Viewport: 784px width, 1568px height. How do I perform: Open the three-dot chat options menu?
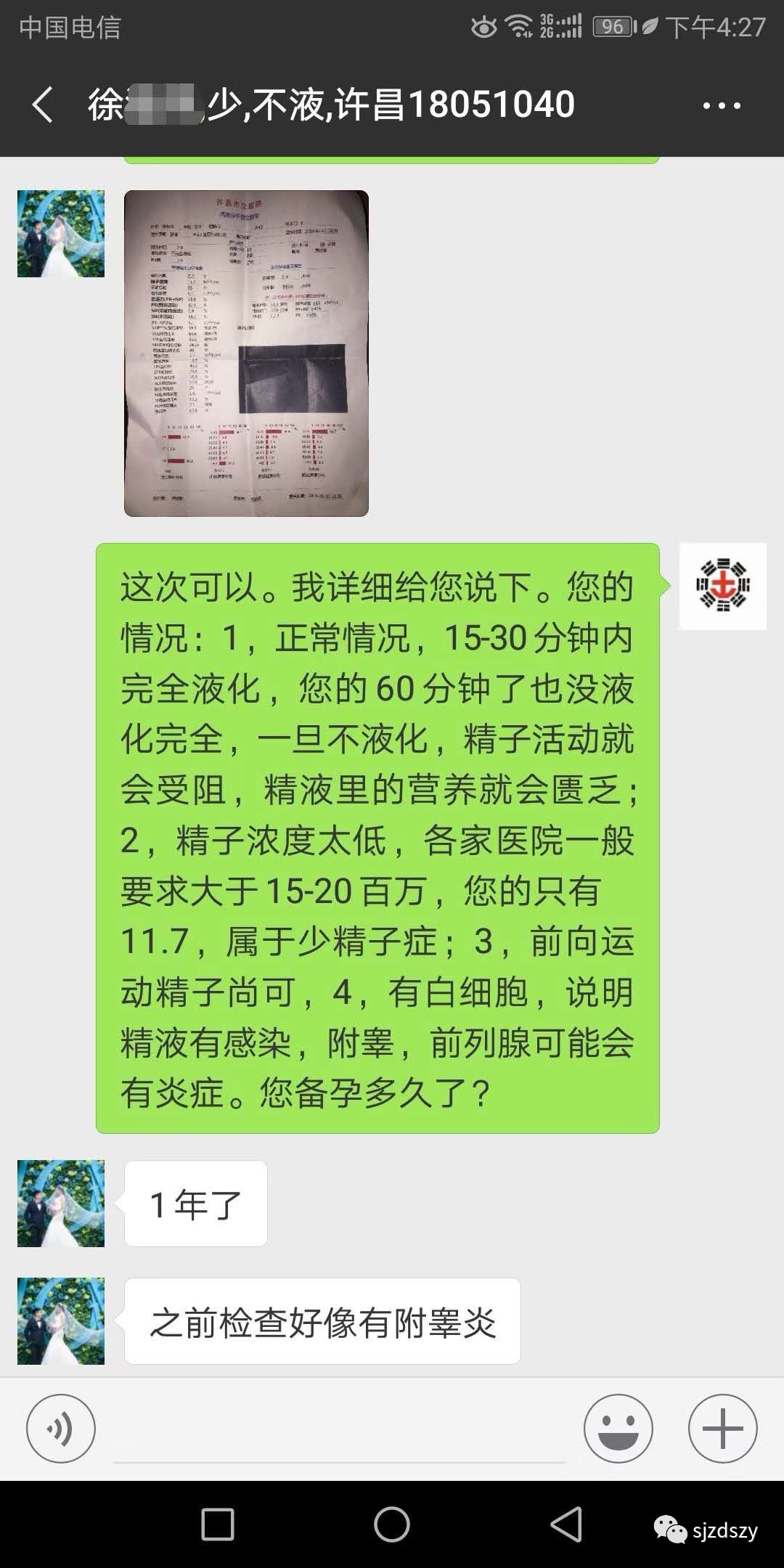point(722,105)
